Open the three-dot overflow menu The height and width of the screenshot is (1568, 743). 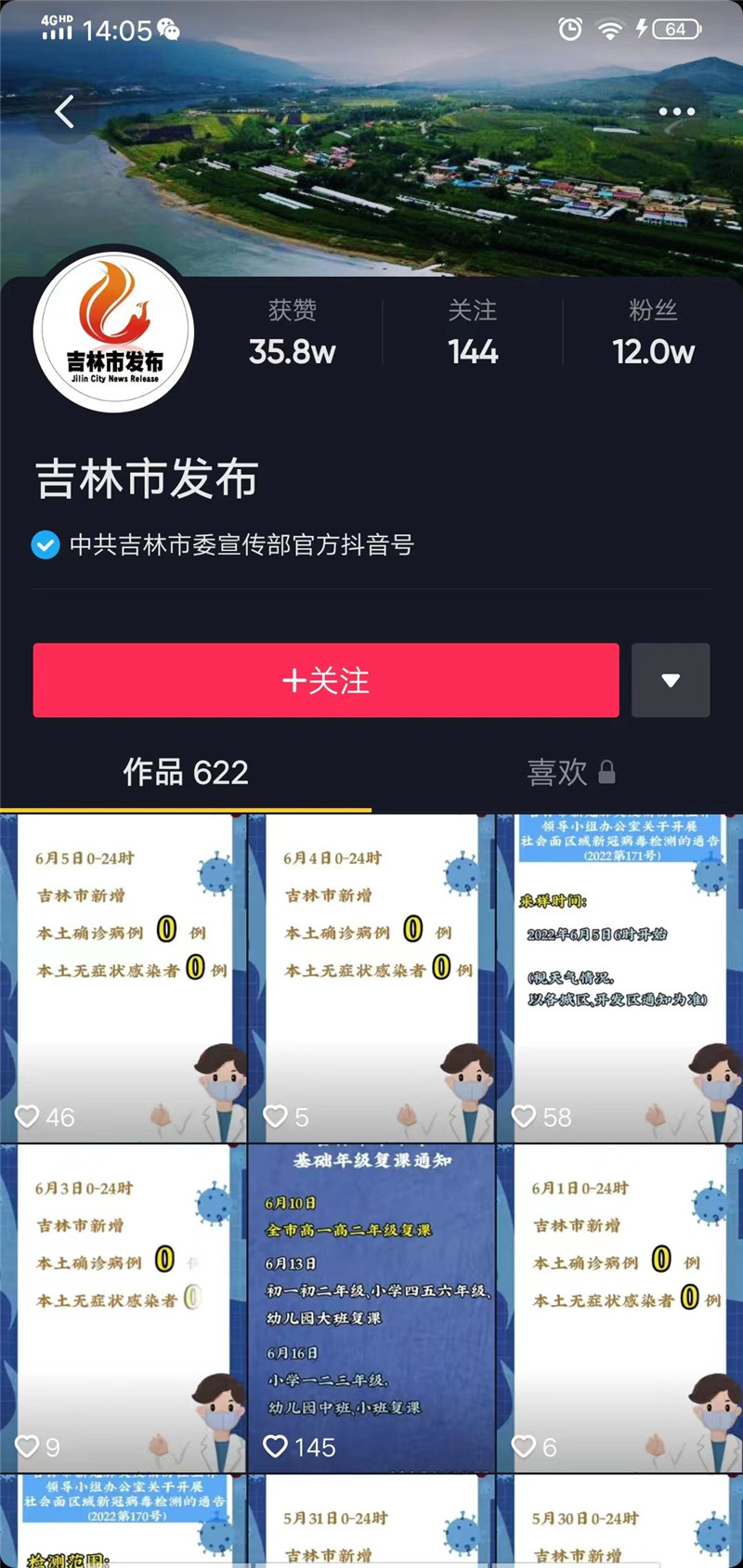point(676,111)
